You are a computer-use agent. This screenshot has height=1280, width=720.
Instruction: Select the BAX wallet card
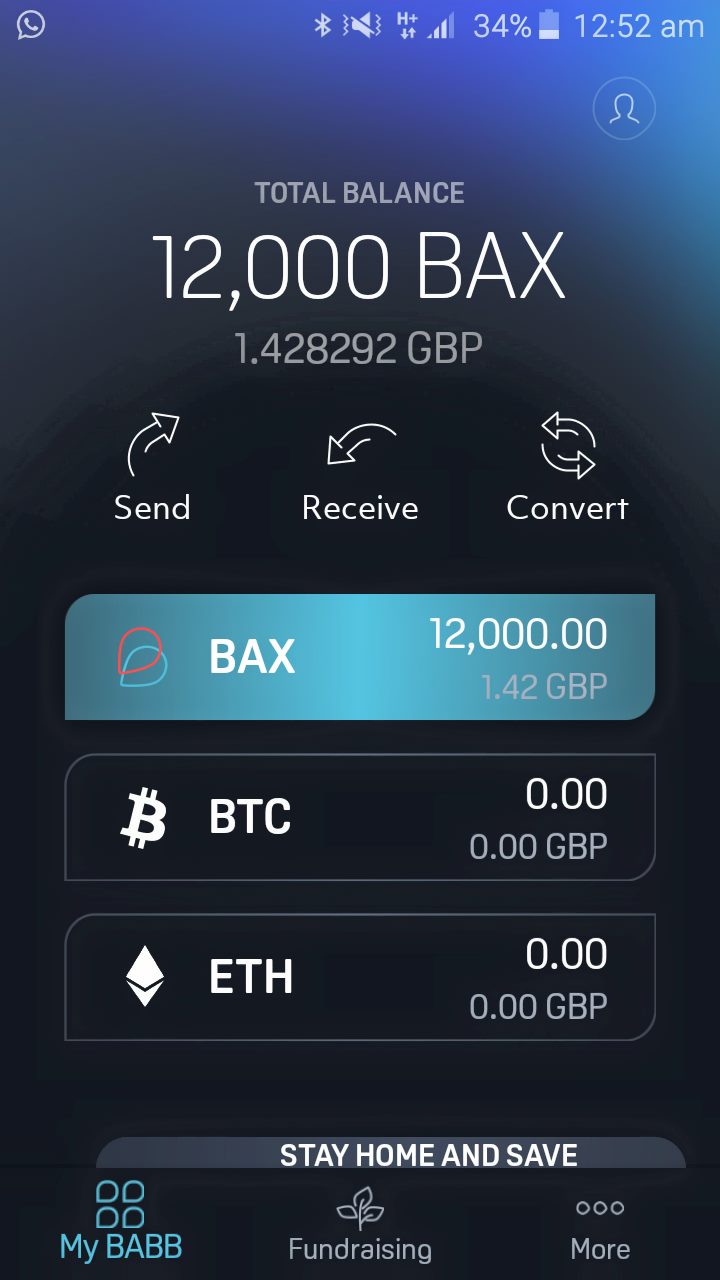pos(360,657)
